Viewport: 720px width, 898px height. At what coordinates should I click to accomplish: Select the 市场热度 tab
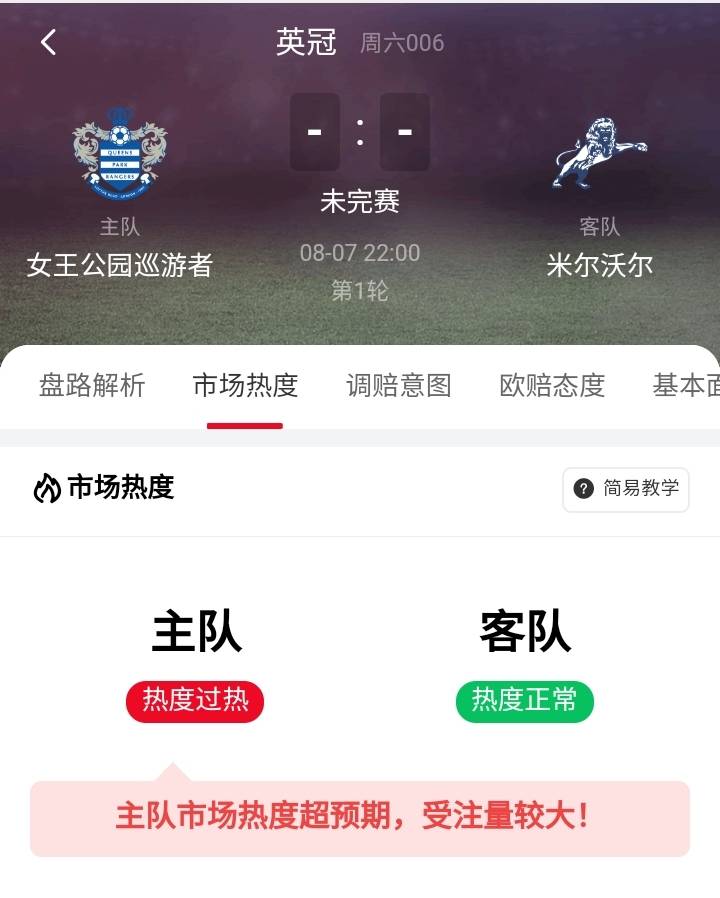[x=245, y=385]
